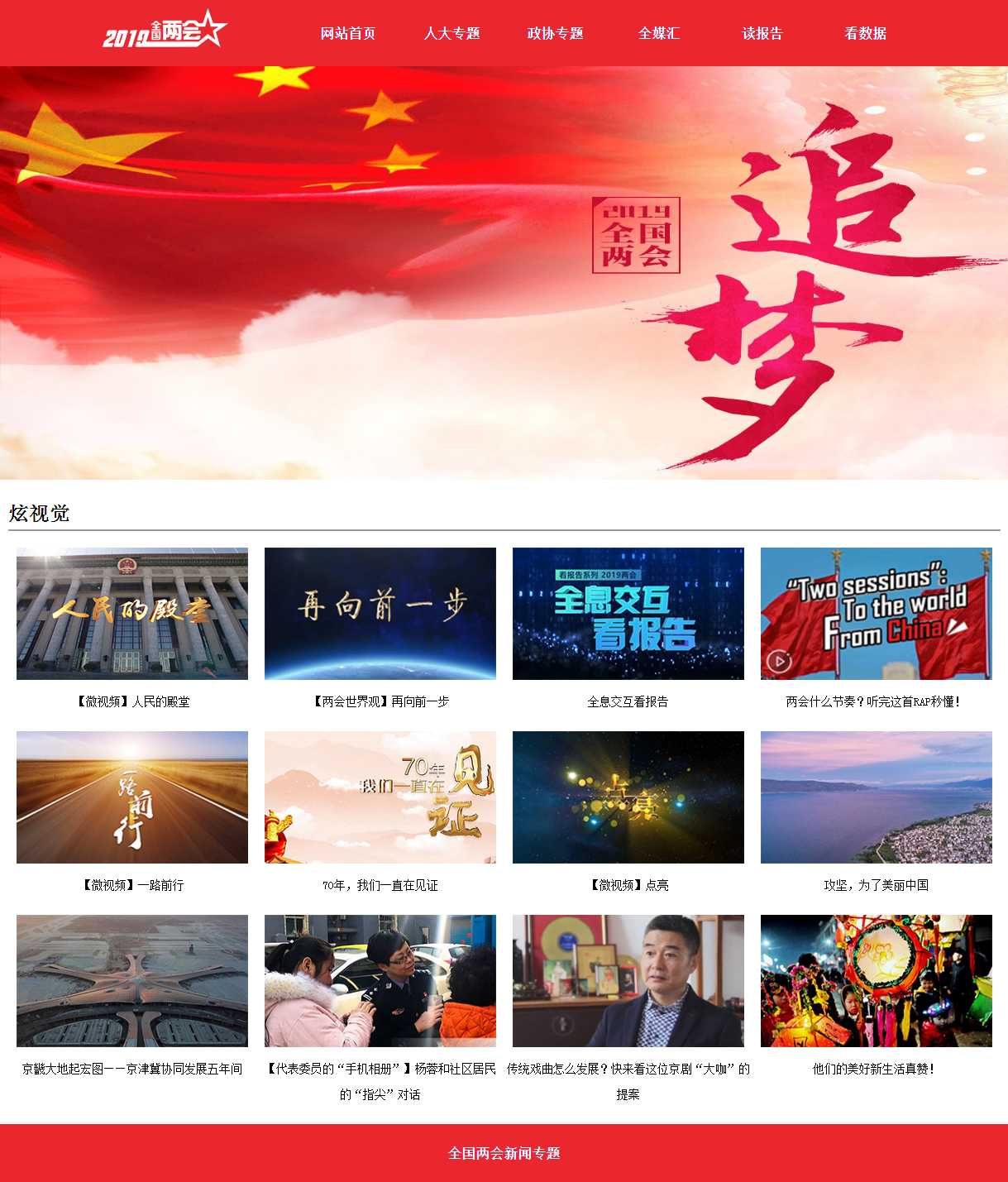Watch the 人民的殿堂 micro video
Viewport: 1008px width, 1182px height.
point(132,614)
